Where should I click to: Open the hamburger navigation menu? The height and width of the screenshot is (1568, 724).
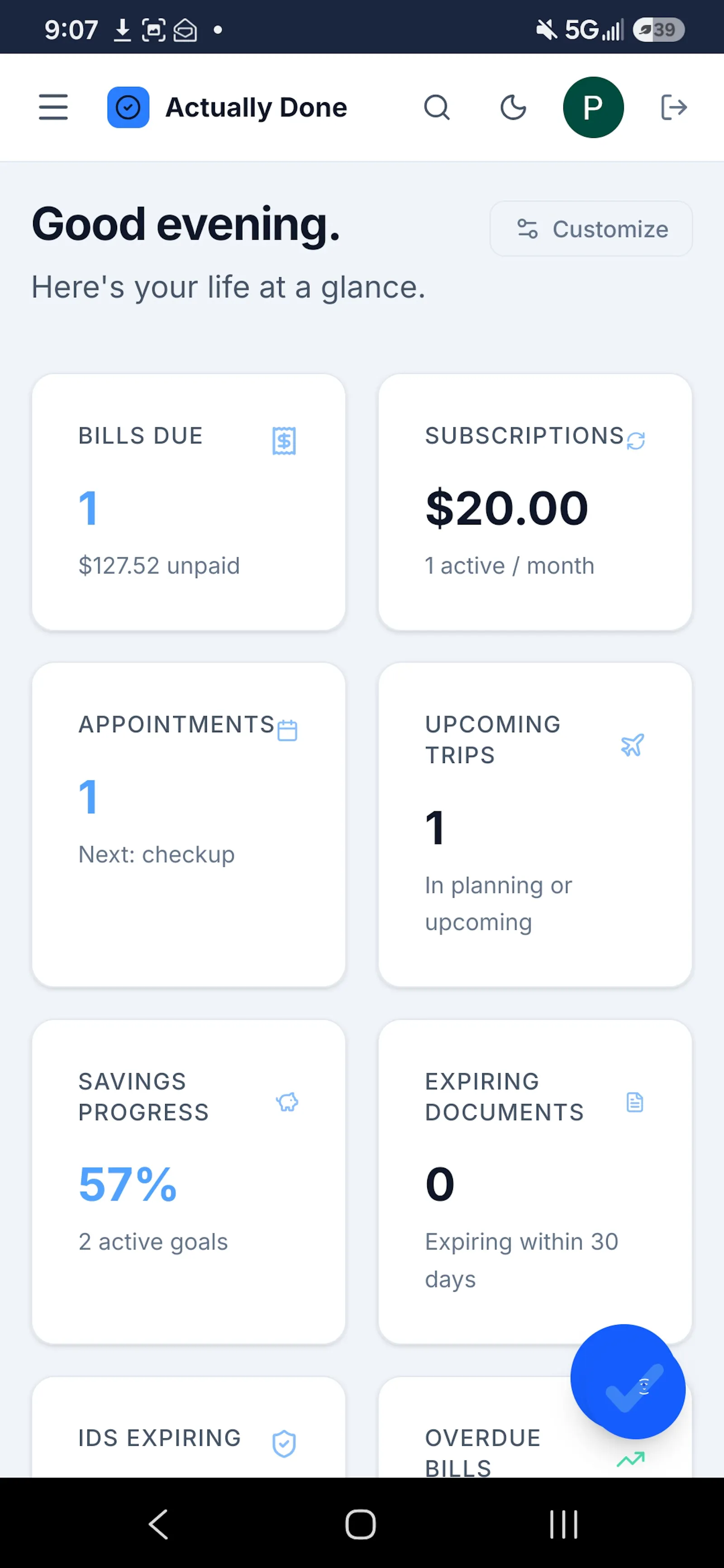click(53, 107)
